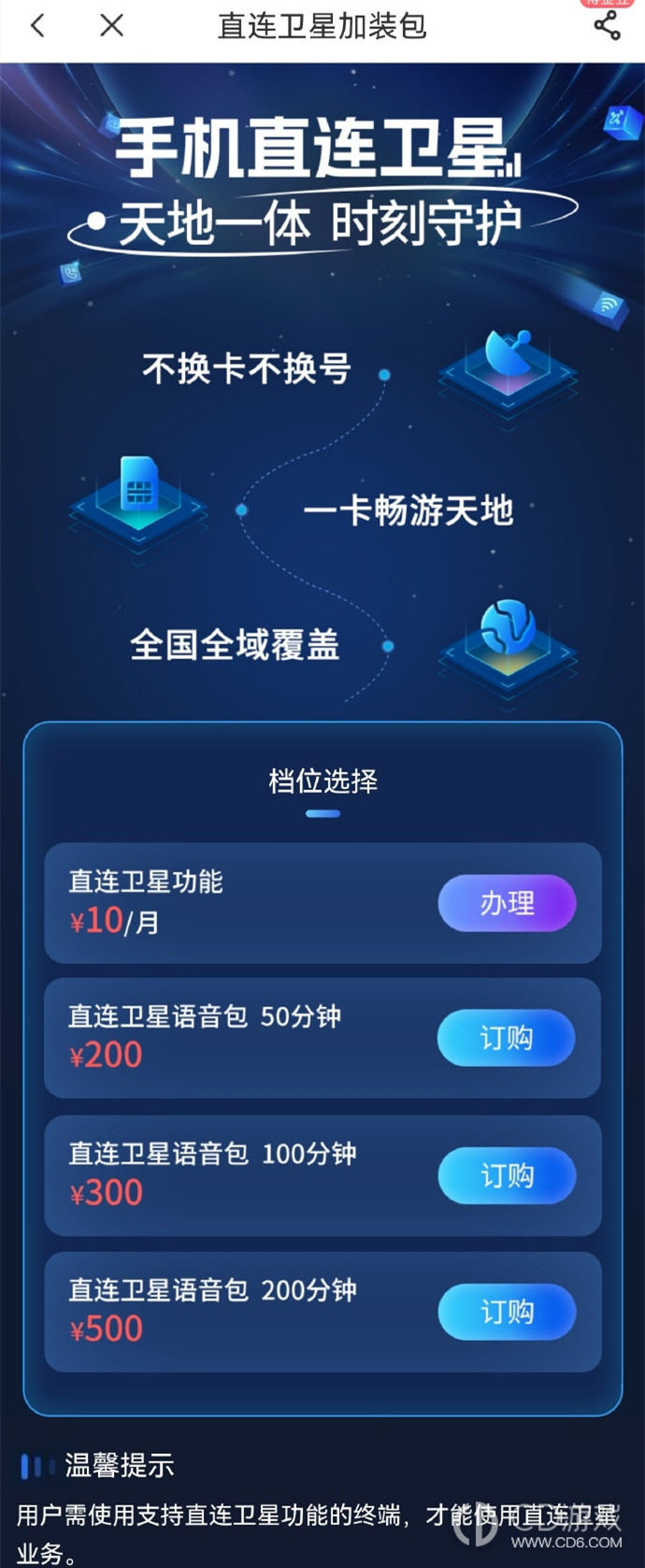Share this page via the share icon
The image size is (645, 1568).
[607, 26]
